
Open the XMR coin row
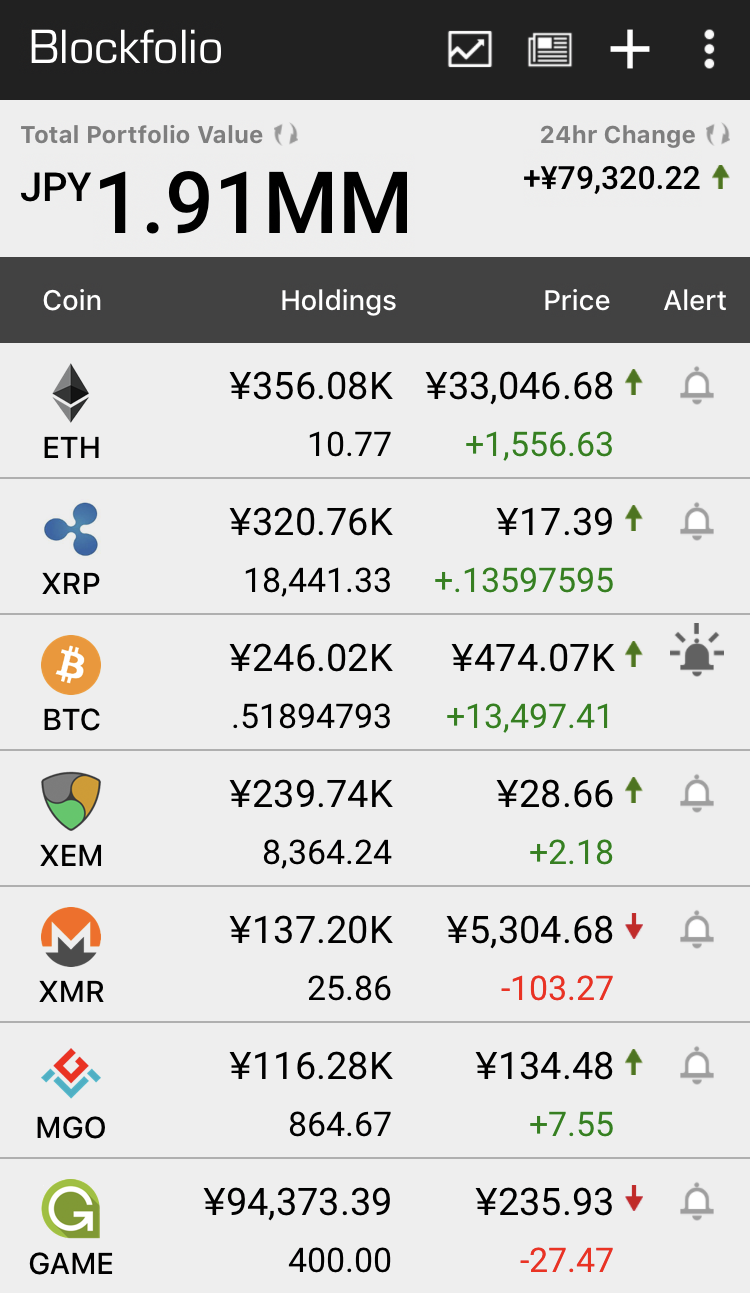pyautogui.click(x=375, y=955)
